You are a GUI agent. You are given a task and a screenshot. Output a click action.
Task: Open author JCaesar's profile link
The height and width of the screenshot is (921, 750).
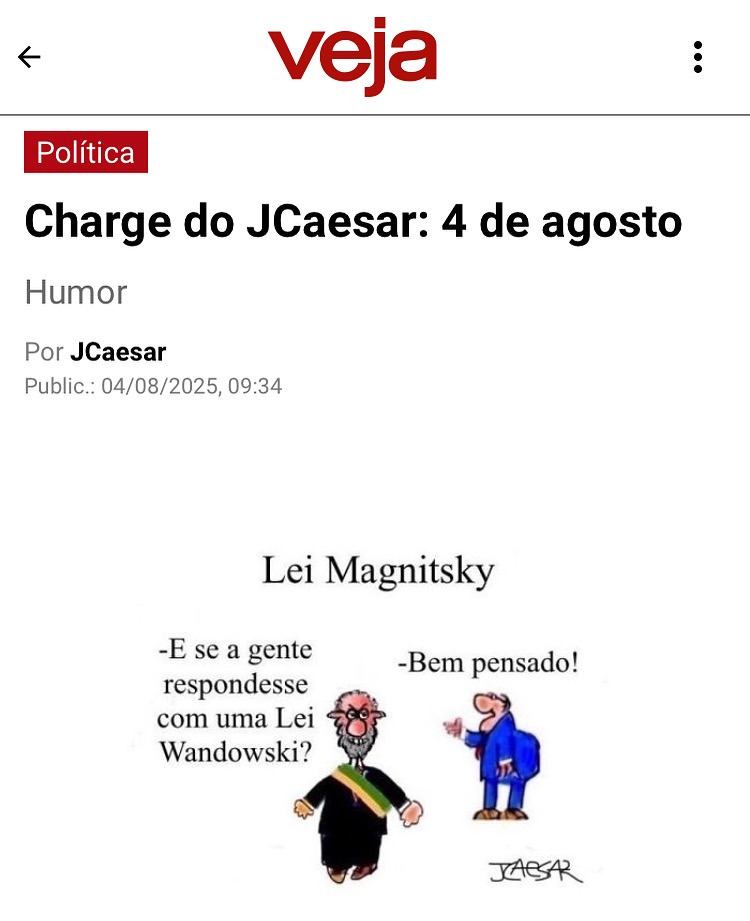tap(118, 352)
